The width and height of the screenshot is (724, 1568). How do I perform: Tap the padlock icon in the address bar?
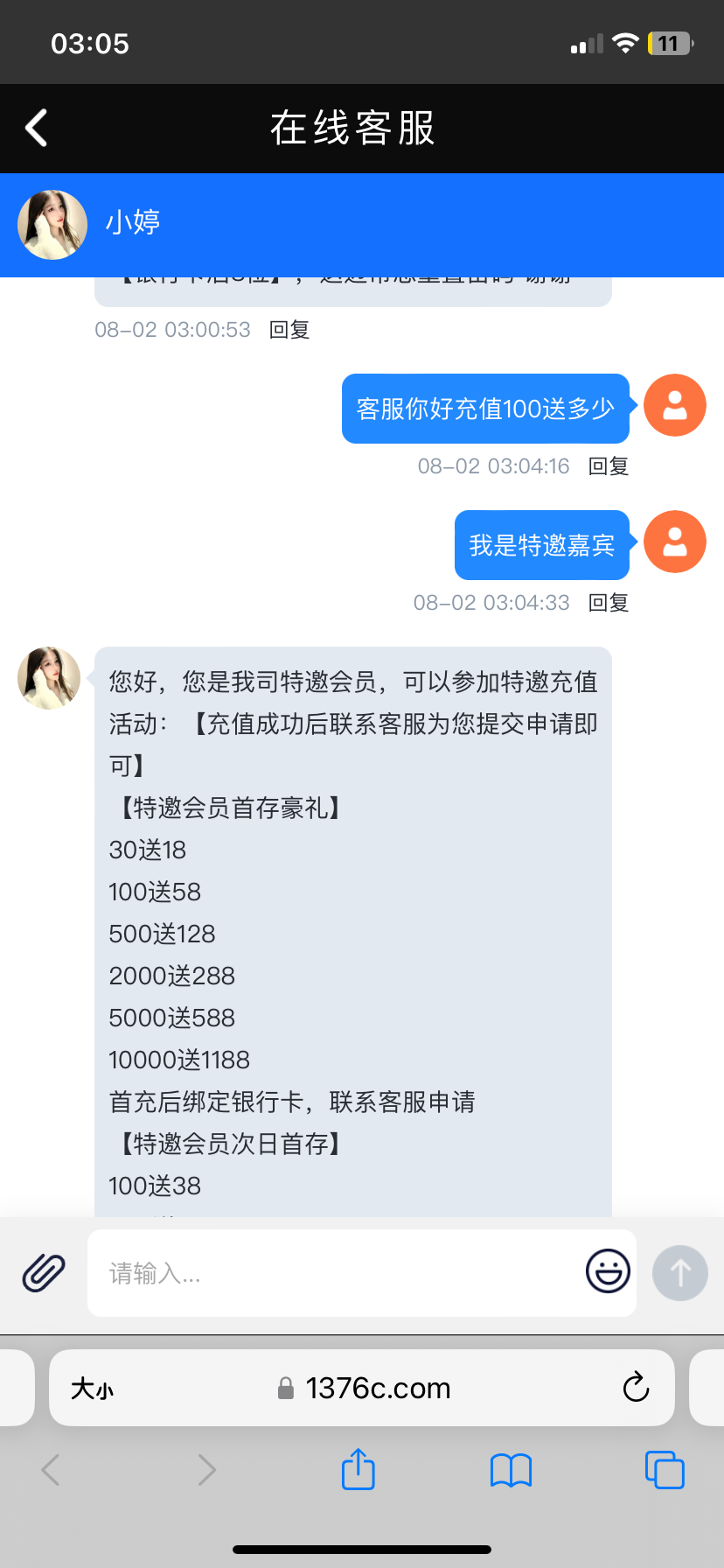click(284, 1388)
